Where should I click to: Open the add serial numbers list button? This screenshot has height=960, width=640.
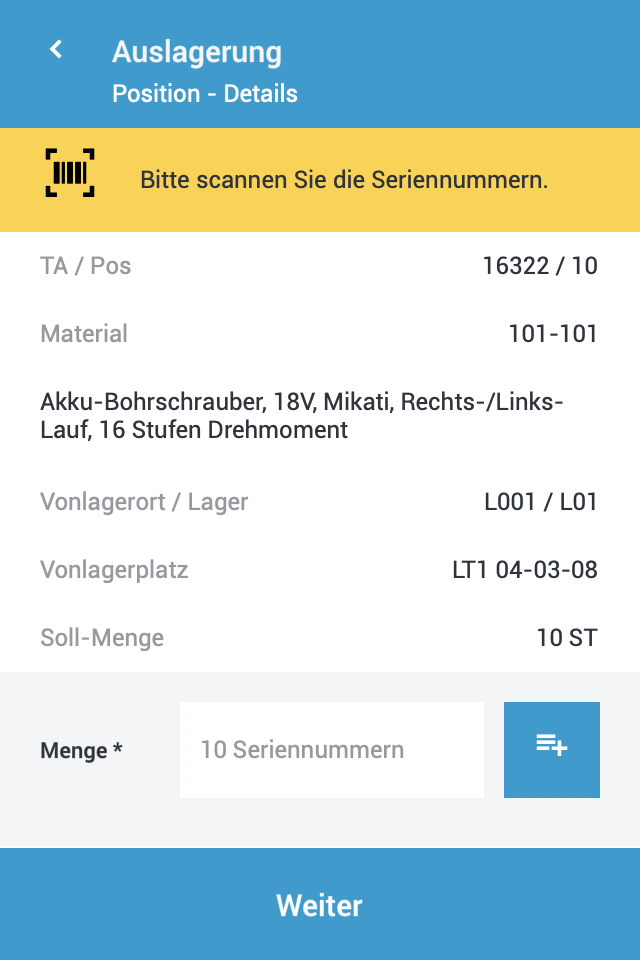551,750
